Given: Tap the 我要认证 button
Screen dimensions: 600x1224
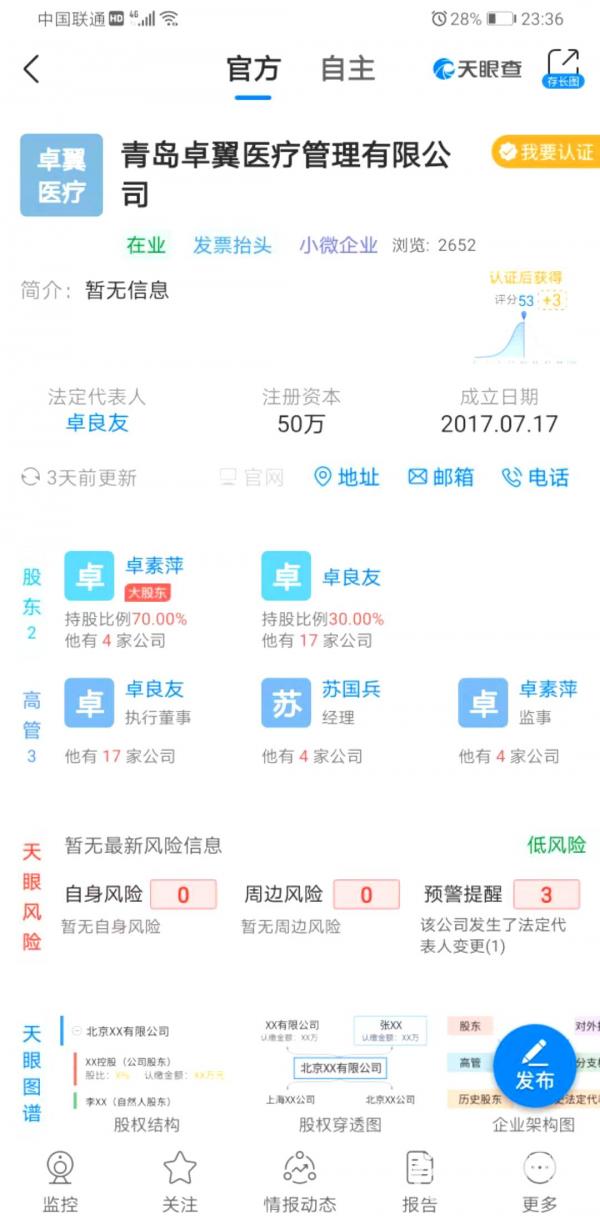Looking at the screenshot, I should [546, 152].
